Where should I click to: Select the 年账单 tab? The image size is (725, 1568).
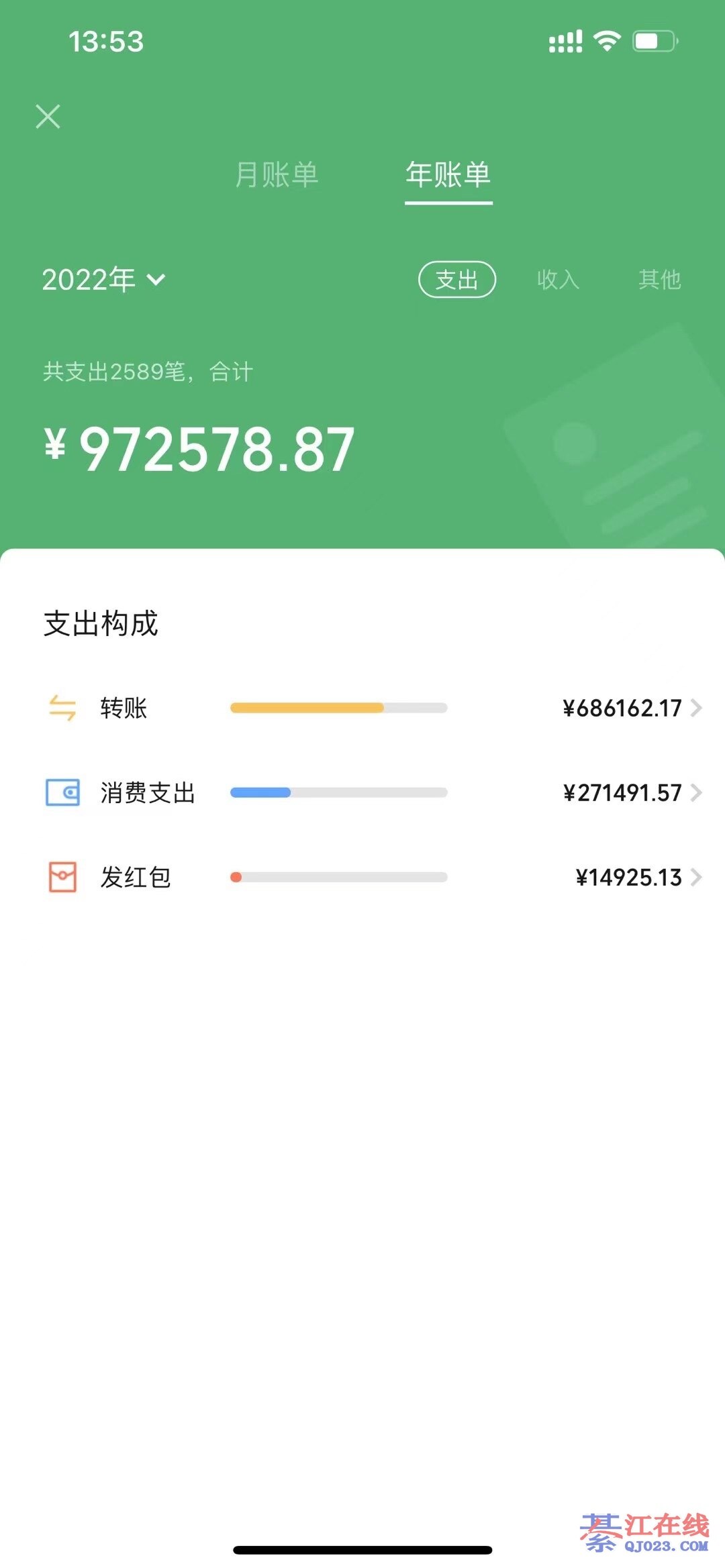click(x=448, y=175)
